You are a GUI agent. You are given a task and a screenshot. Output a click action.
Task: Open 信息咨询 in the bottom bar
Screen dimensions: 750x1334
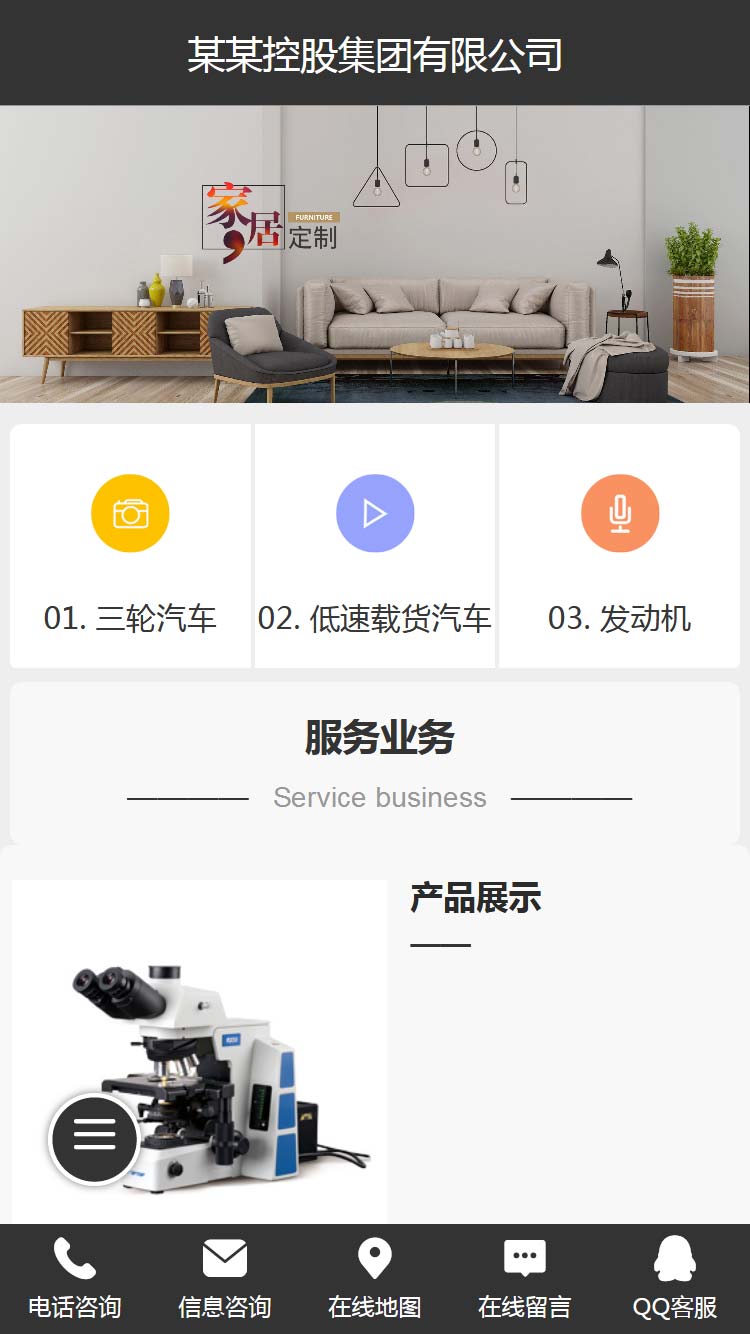pyautogui.click(x=225, y=1278)
